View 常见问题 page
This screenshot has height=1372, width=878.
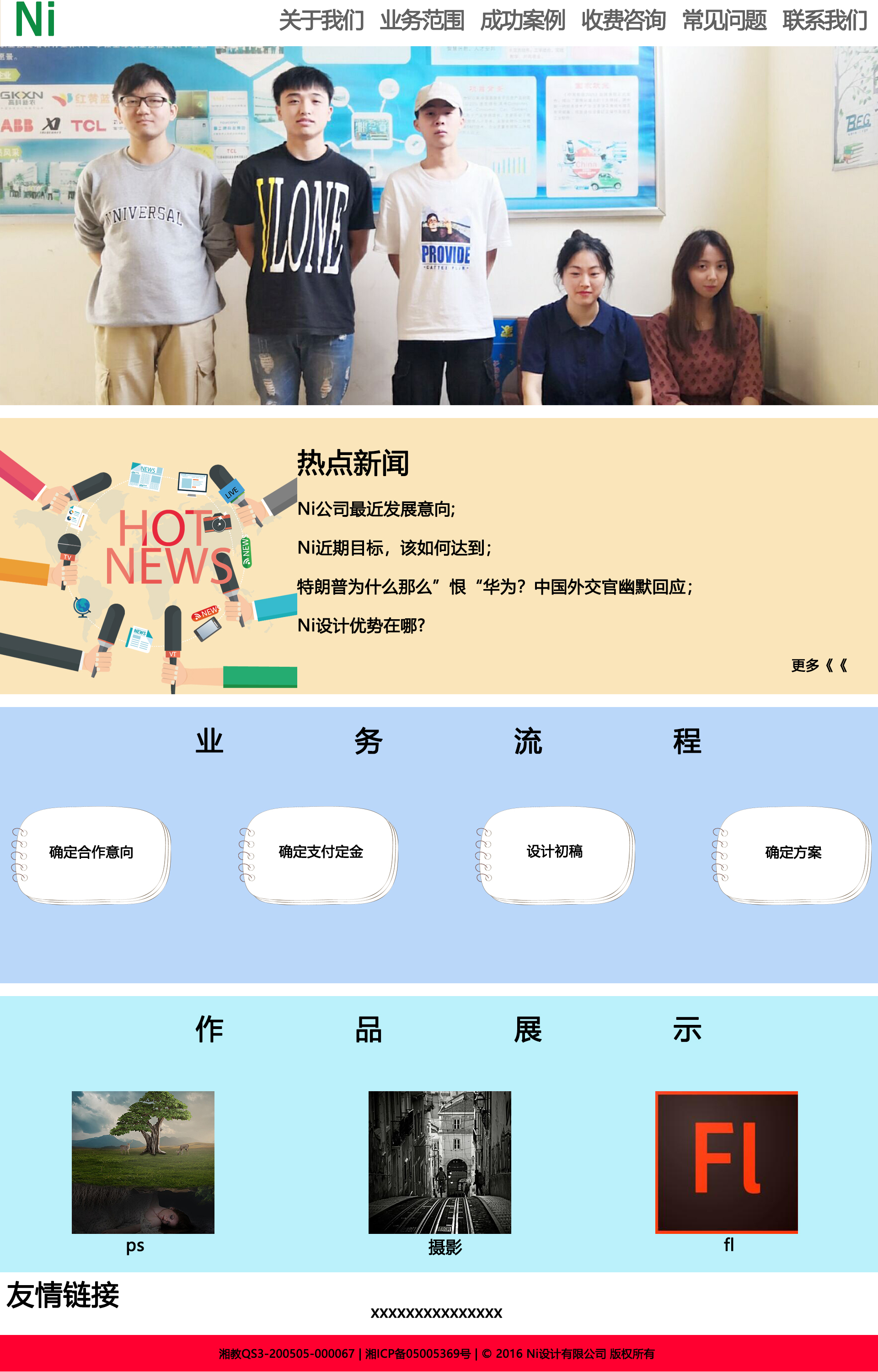click(724, 21)
